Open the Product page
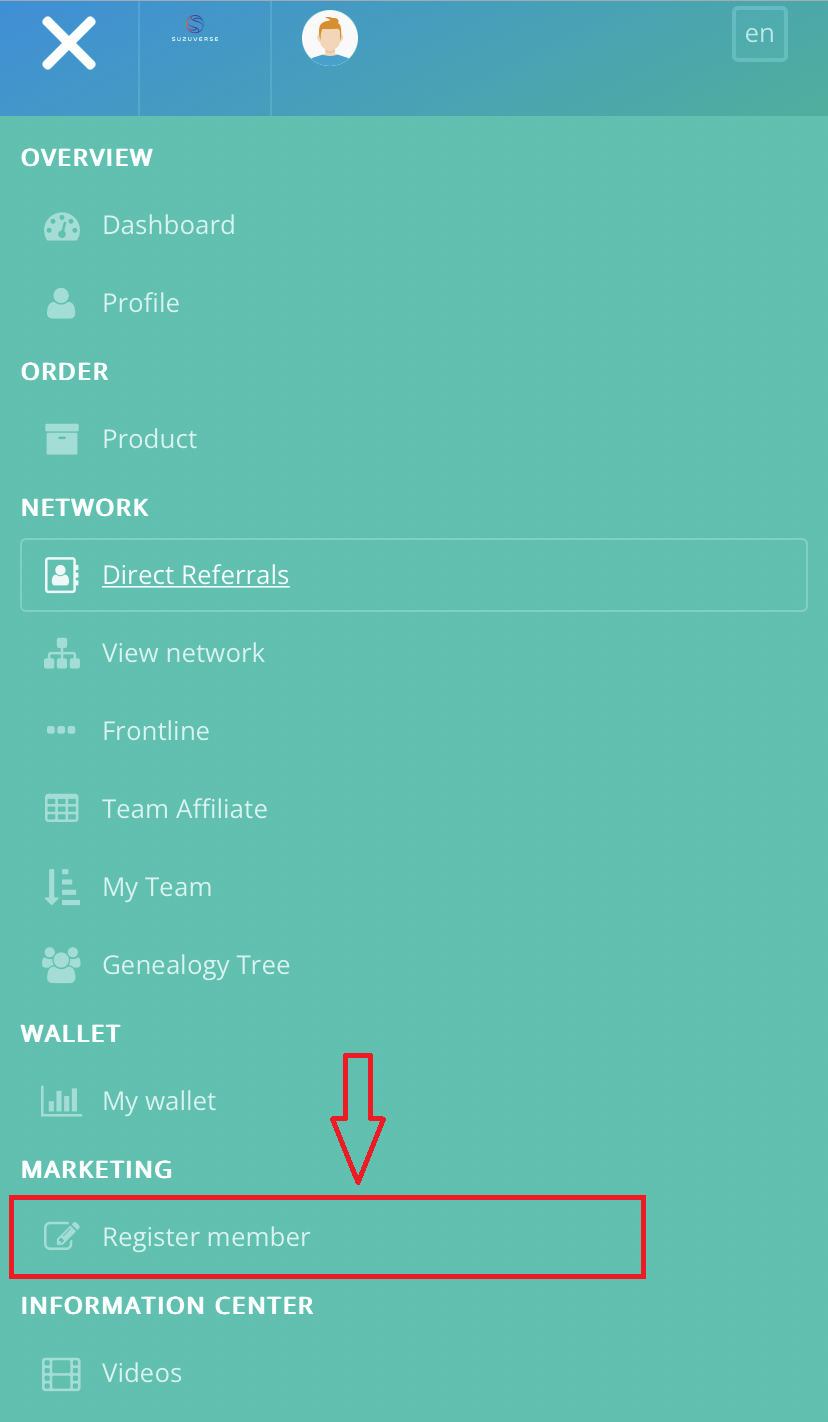The height and width of the screenshot is (1422, 828). (149, 439)
